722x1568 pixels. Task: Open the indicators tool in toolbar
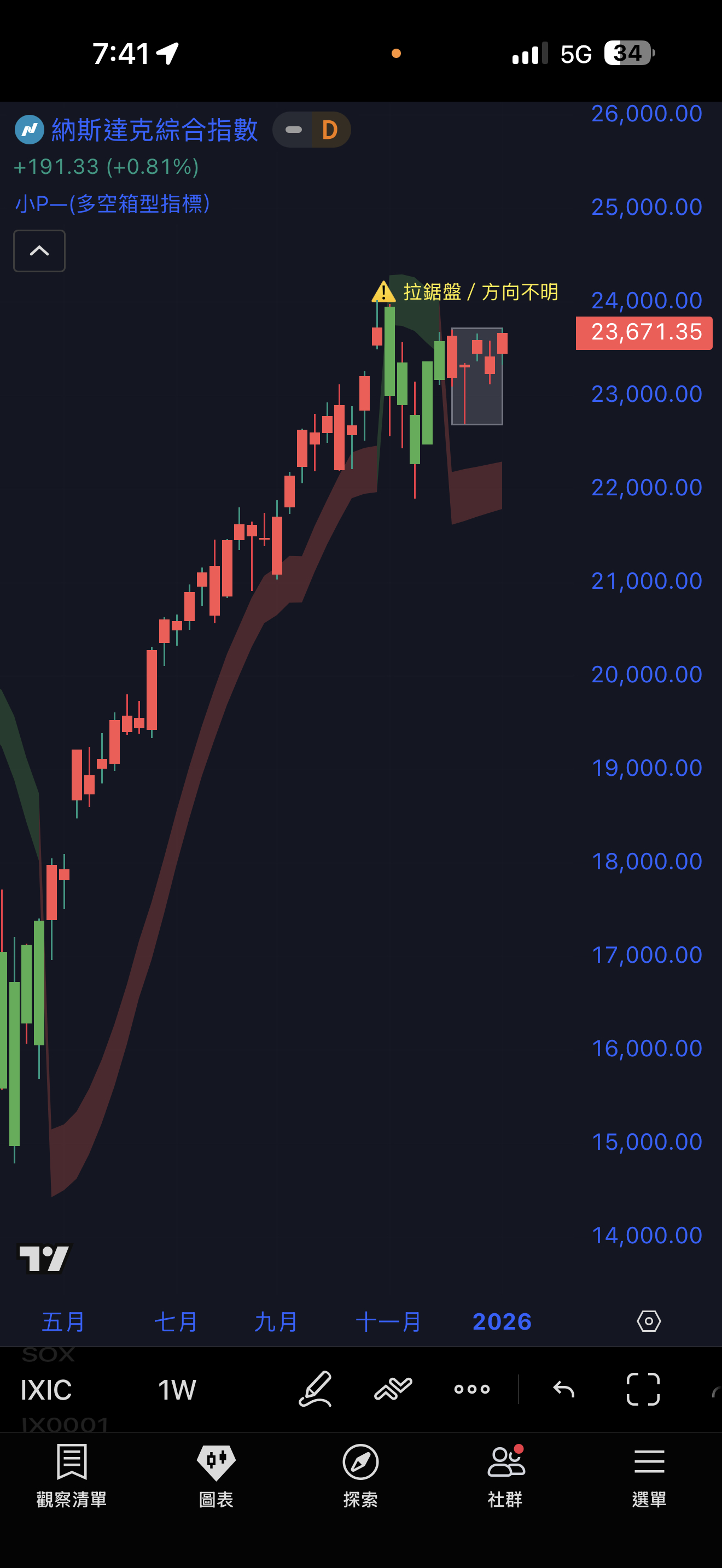click(393, 1389)
